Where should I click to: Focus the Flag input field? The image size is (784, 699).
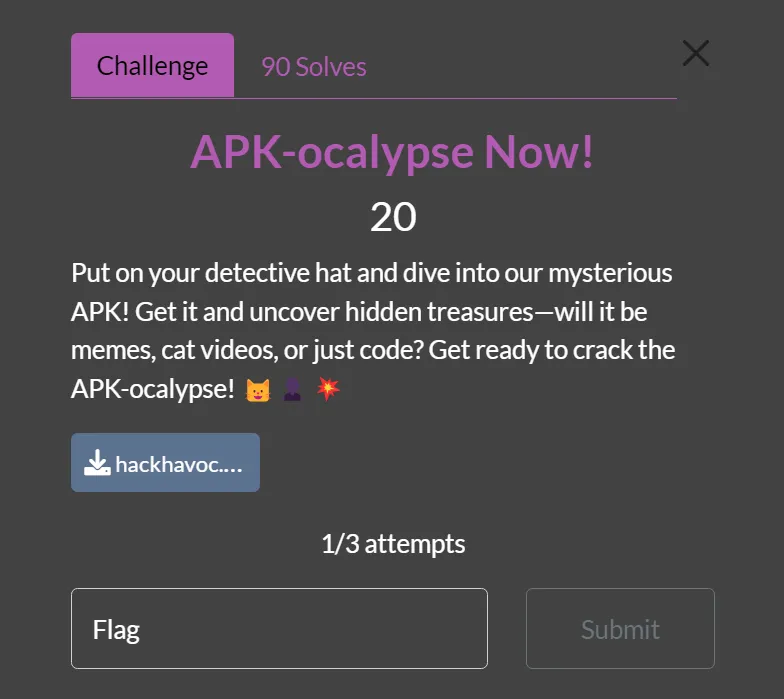[x=279, y=629]
